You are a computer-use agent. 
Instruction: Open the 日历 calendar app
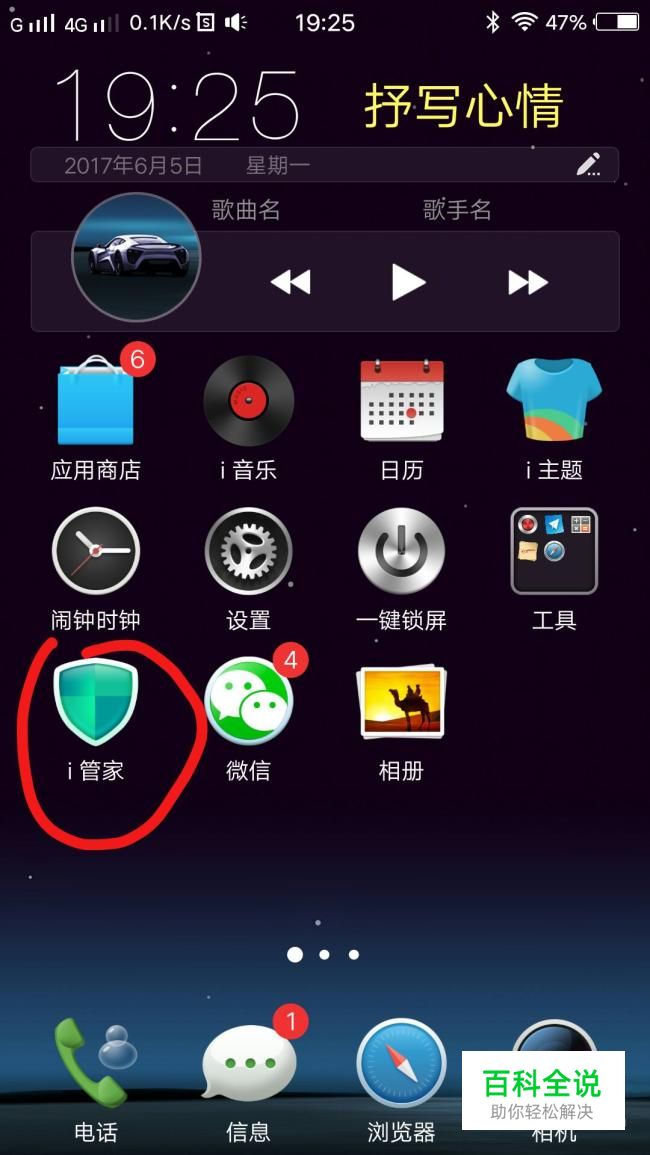(x=401, y=402)
